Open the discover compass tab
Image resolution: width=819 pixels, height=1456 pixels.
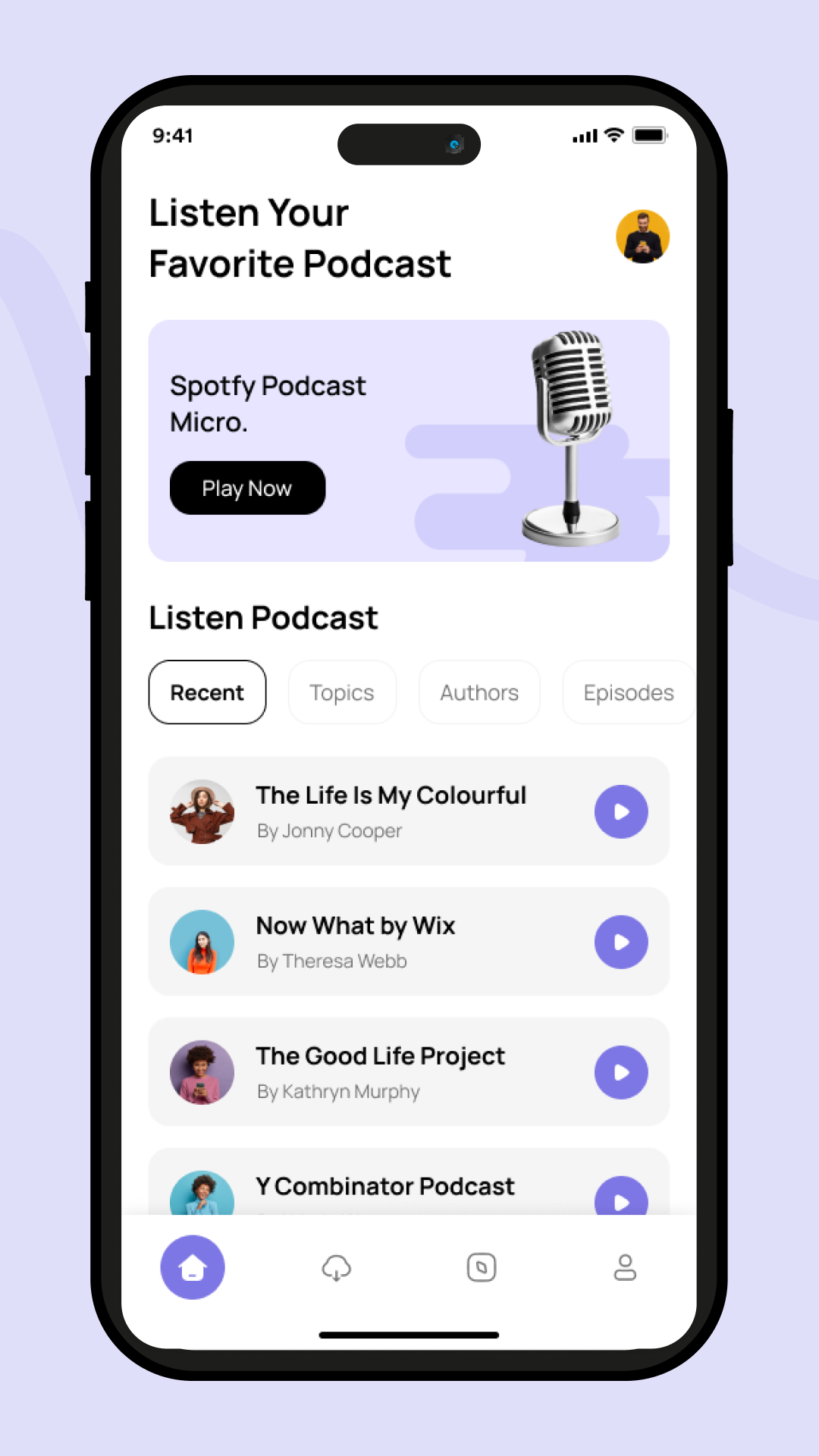point(482,1267)
